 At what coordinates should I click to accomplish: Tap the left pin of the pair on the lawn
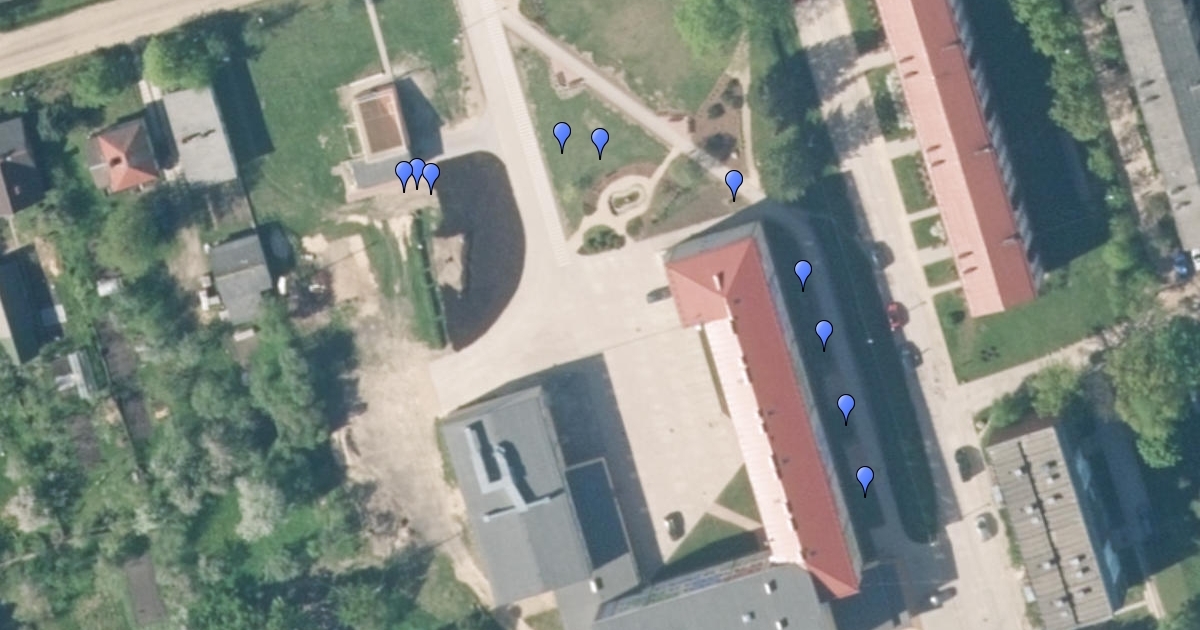point(562,134)
